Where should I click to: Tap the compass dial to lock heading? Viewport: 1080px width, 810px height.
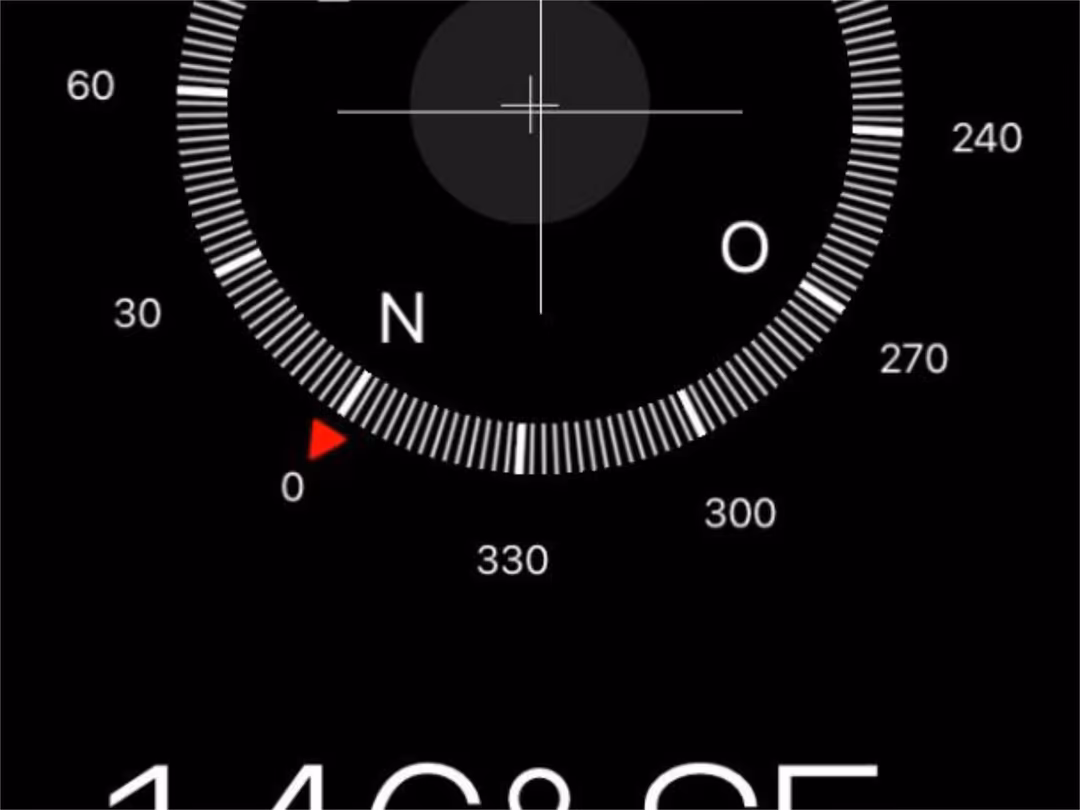click(540, 200)
